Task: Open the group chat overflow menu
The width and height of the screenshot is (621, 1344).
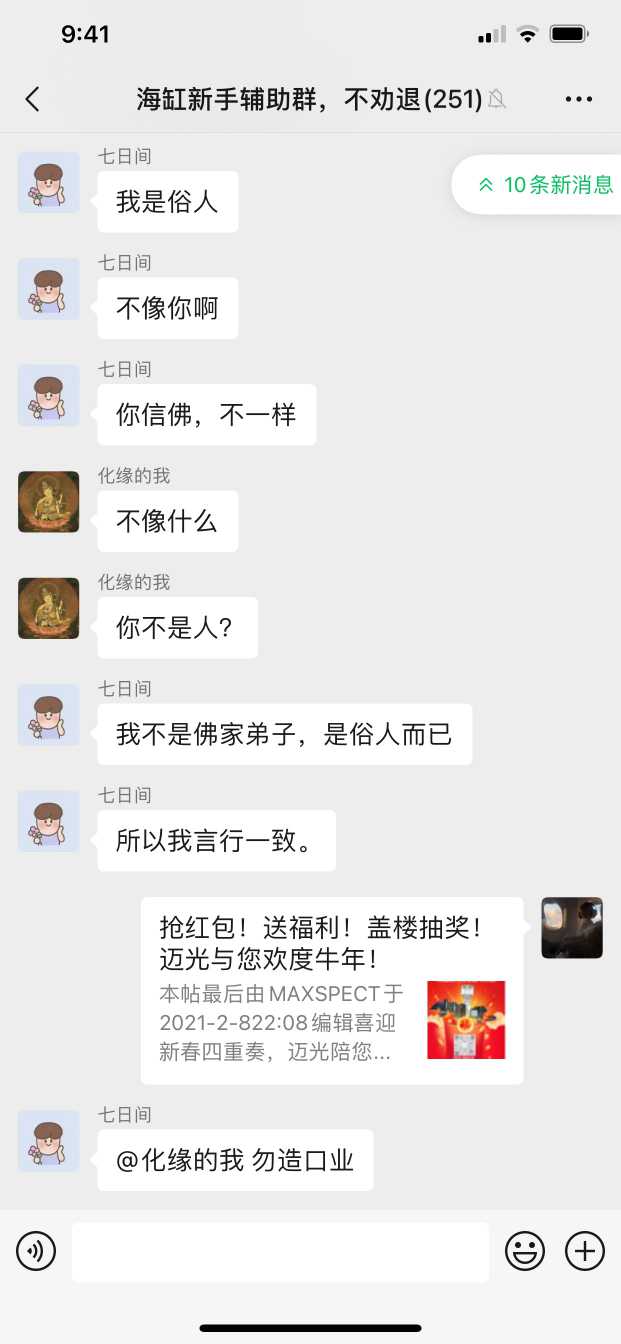Action: [579, 98]
